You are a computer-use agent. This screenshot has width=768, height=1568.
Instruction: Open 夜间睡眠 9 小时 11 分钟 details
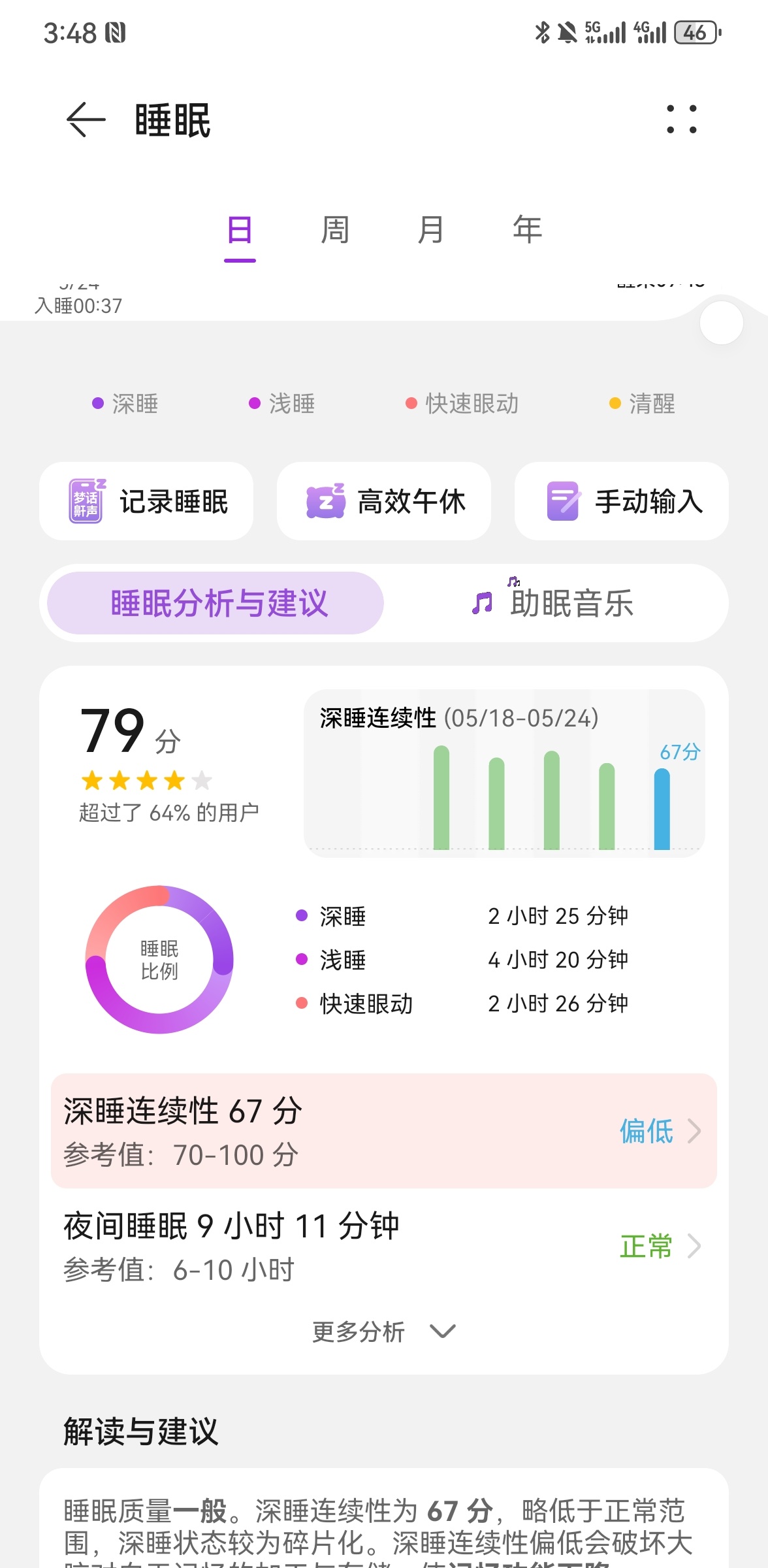pyautogui.click(x=384, y=1246)
